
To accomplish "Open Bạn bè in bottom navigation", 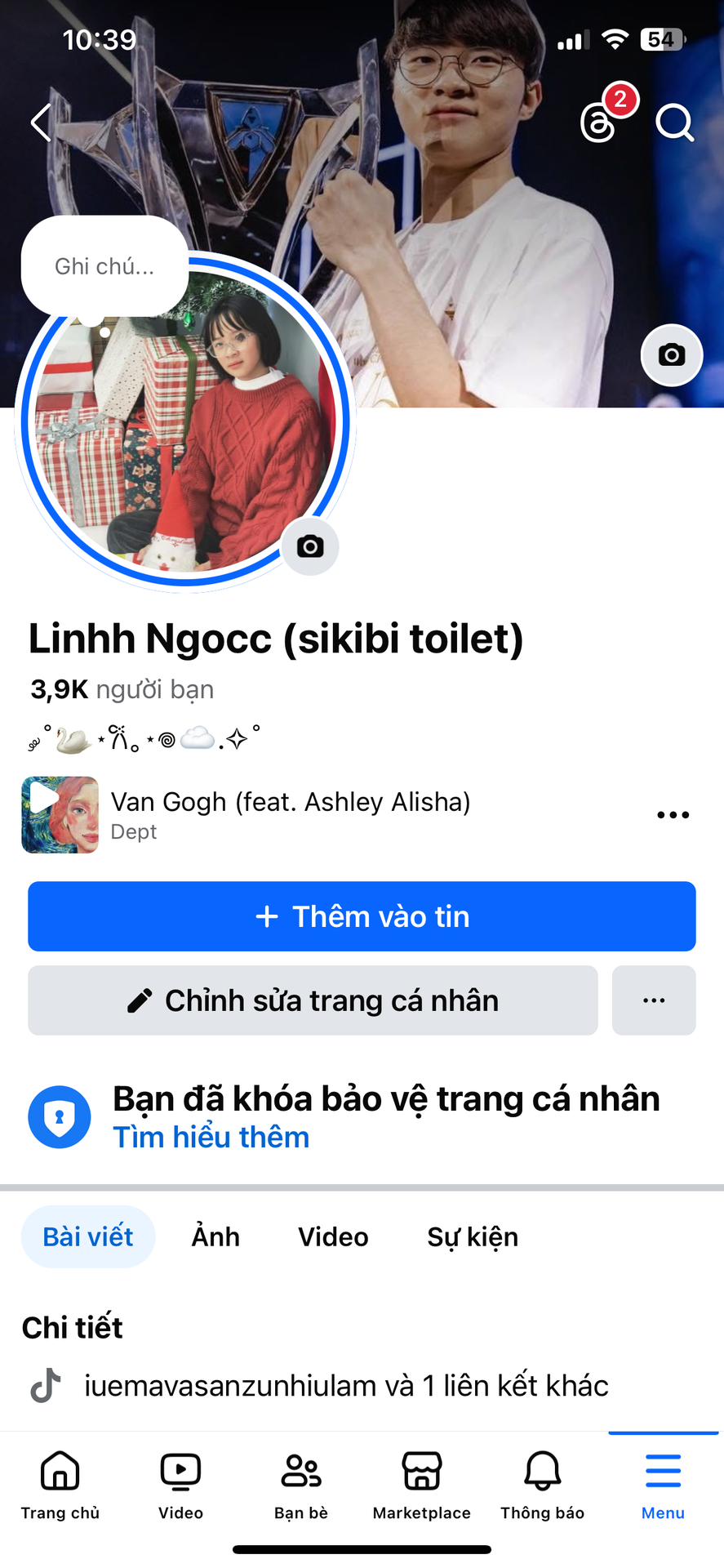I will [x=301, y=1486].
